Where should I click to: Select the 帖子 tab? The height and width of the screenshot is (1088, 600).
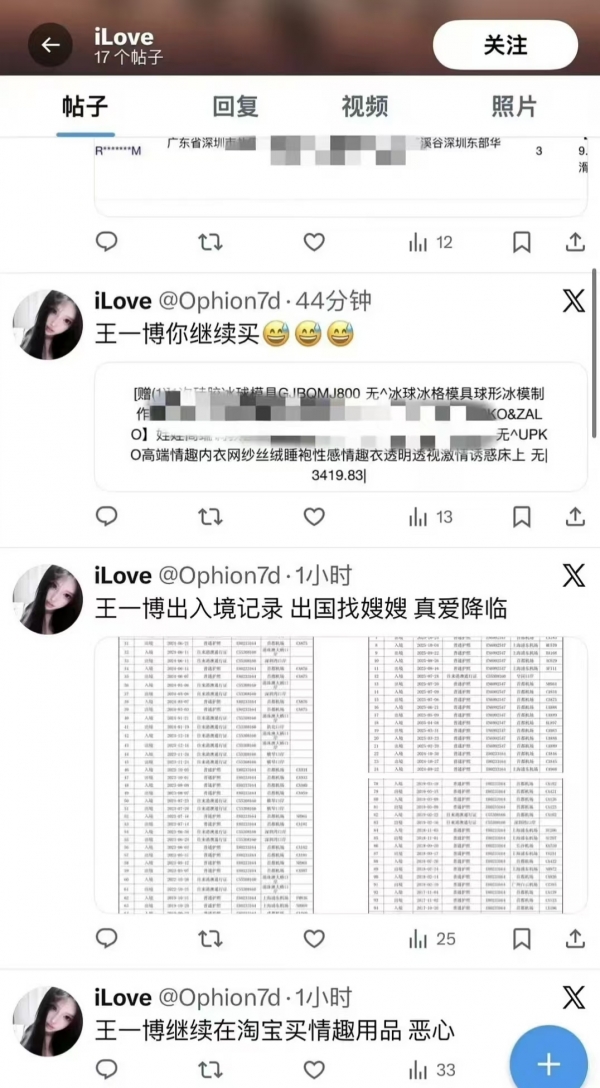85,107
